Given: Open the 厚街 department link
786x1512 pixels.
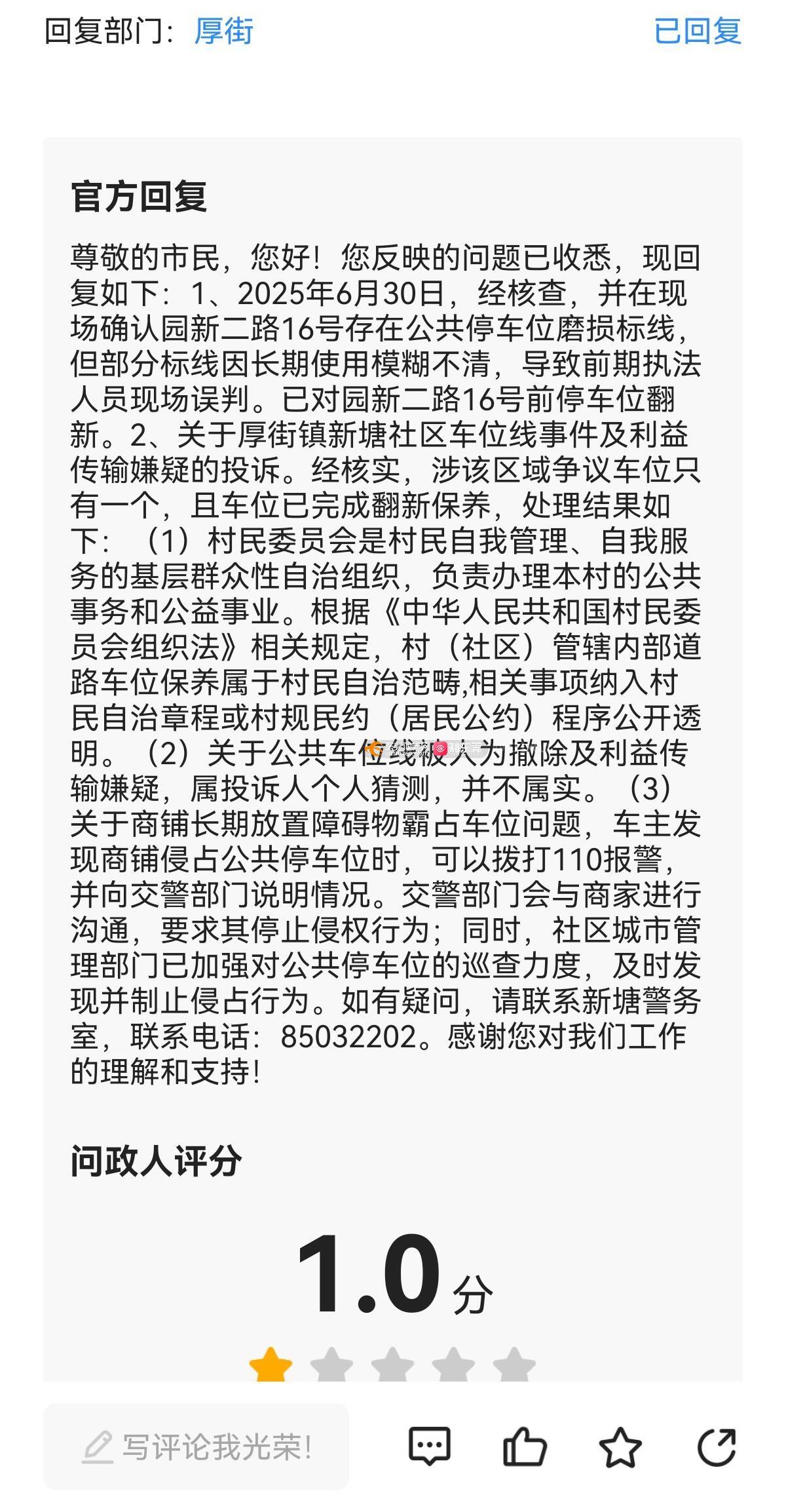Looking at the screenshot, I should tap(224, 31).
